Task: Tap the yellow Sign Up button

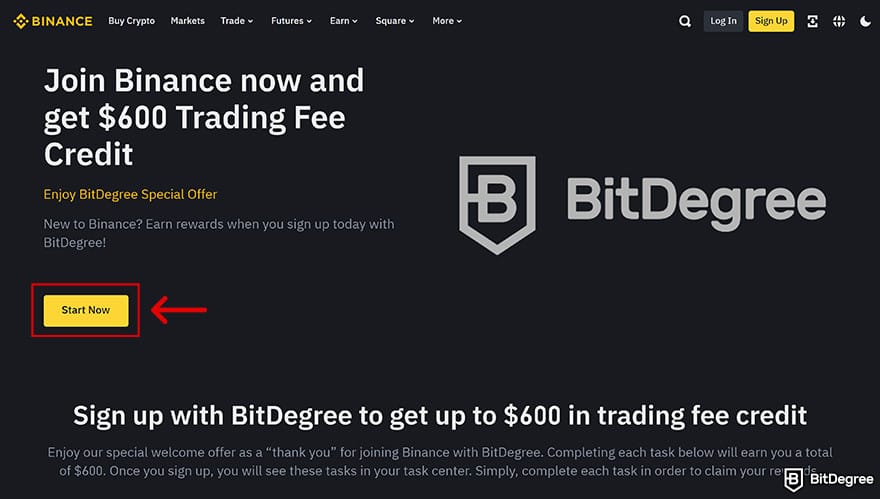Action: click(771, 21)
